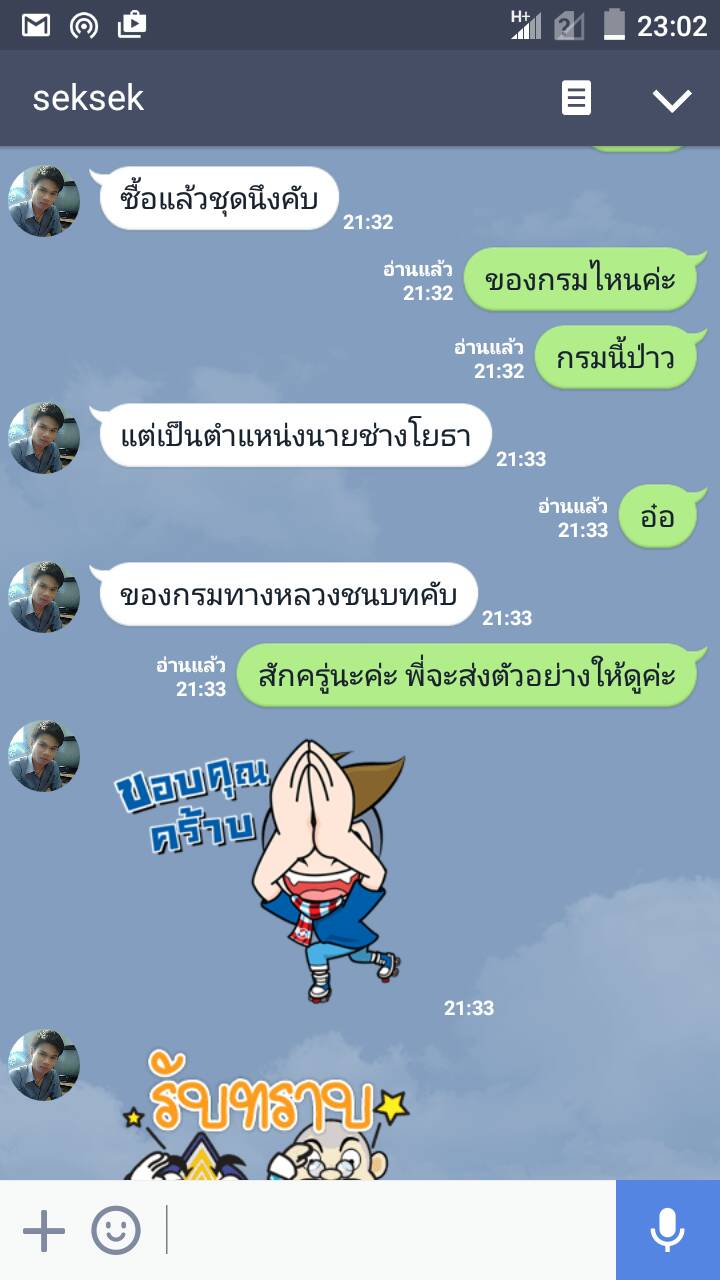Expand the chat options dropdown arrow

coord(671,98)
